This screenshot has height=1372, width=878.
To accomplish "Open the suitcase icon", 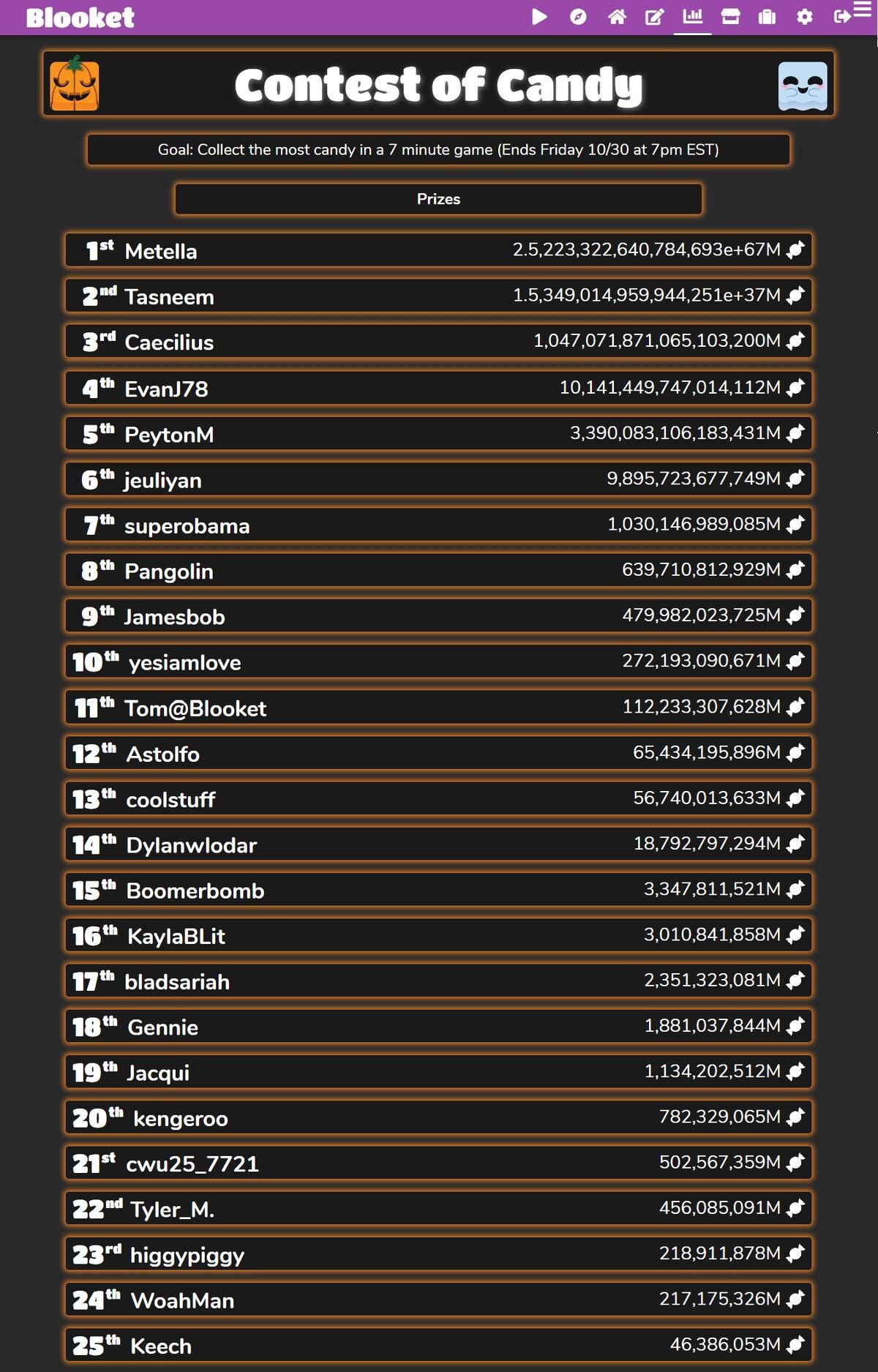I will [767, 17].
